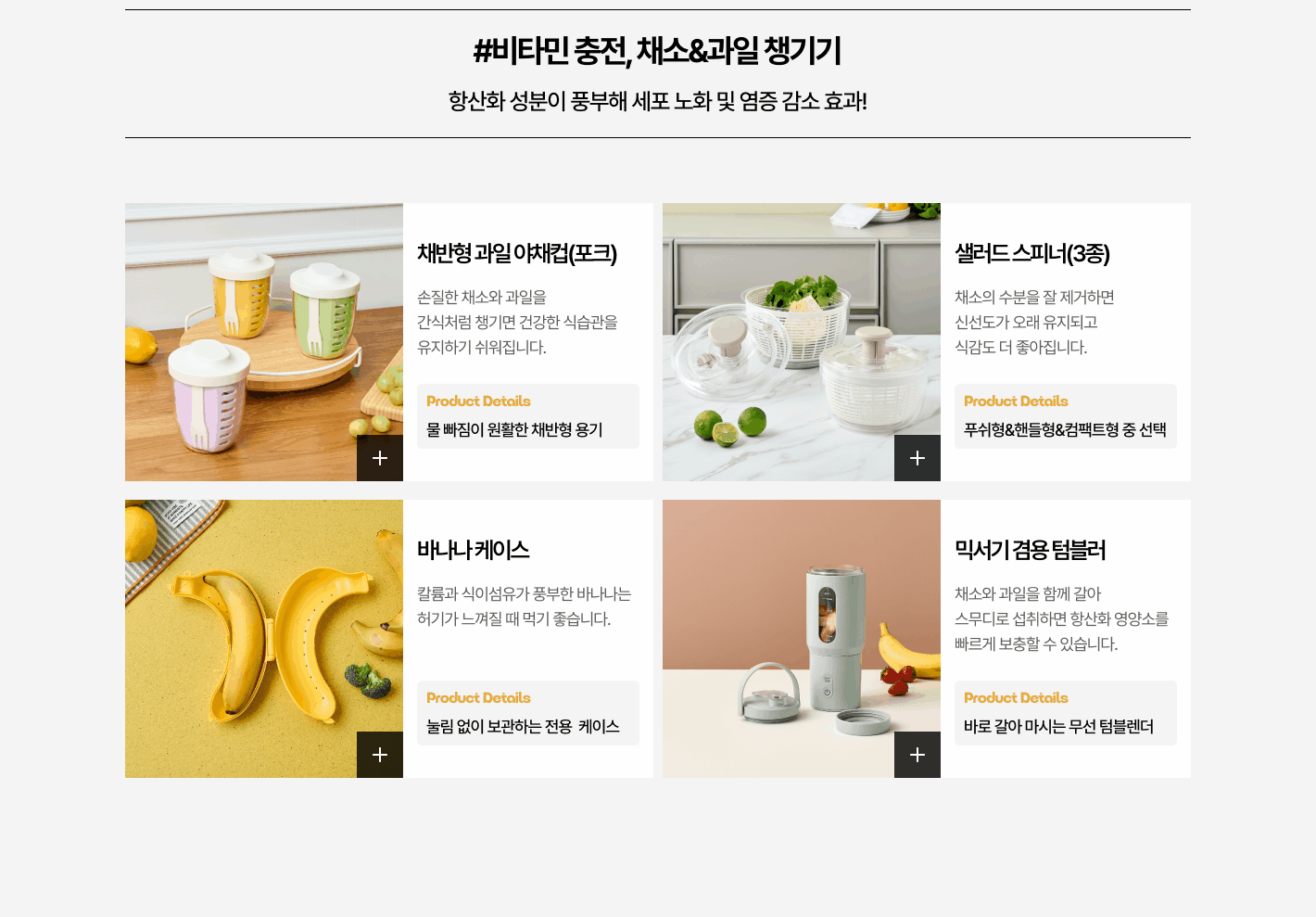Tap plus button on 바나나 케이스 image
This screenshot has height=917, width=1316.
point(380,755)
